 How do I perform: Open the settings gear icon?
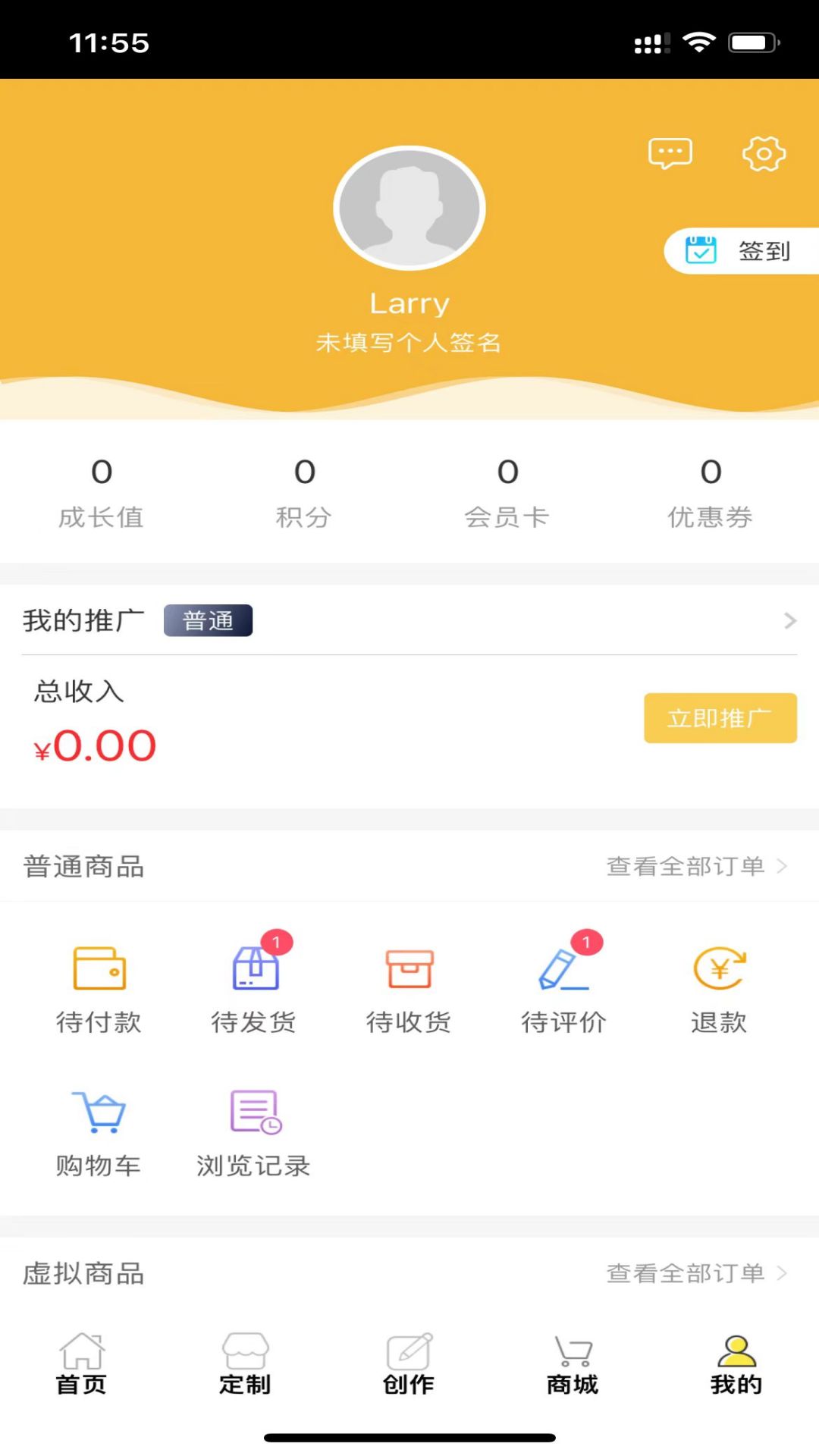tap(764, 153)
